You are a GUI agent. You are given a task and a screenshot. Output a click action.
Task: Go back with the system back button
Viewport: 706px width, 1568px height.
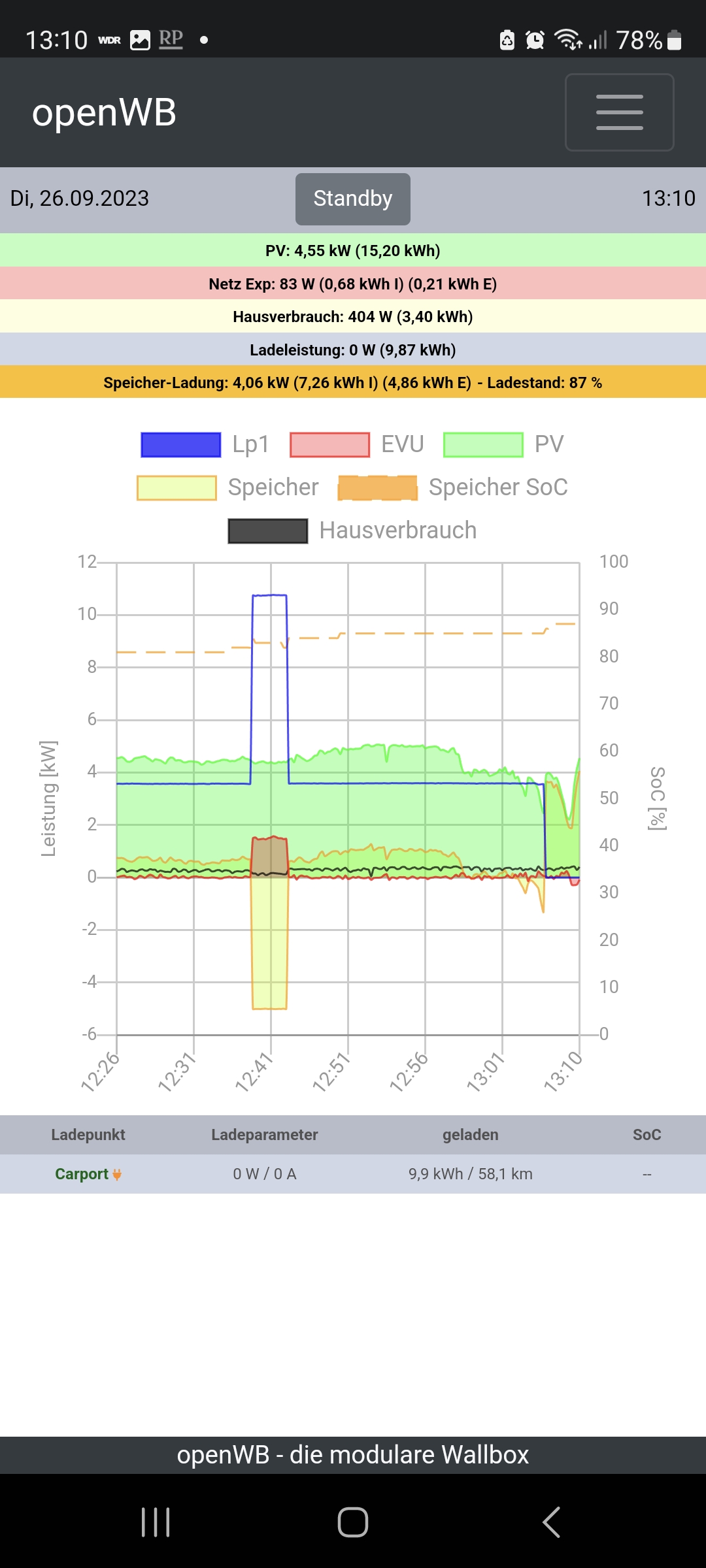(x=551, y=1522)
